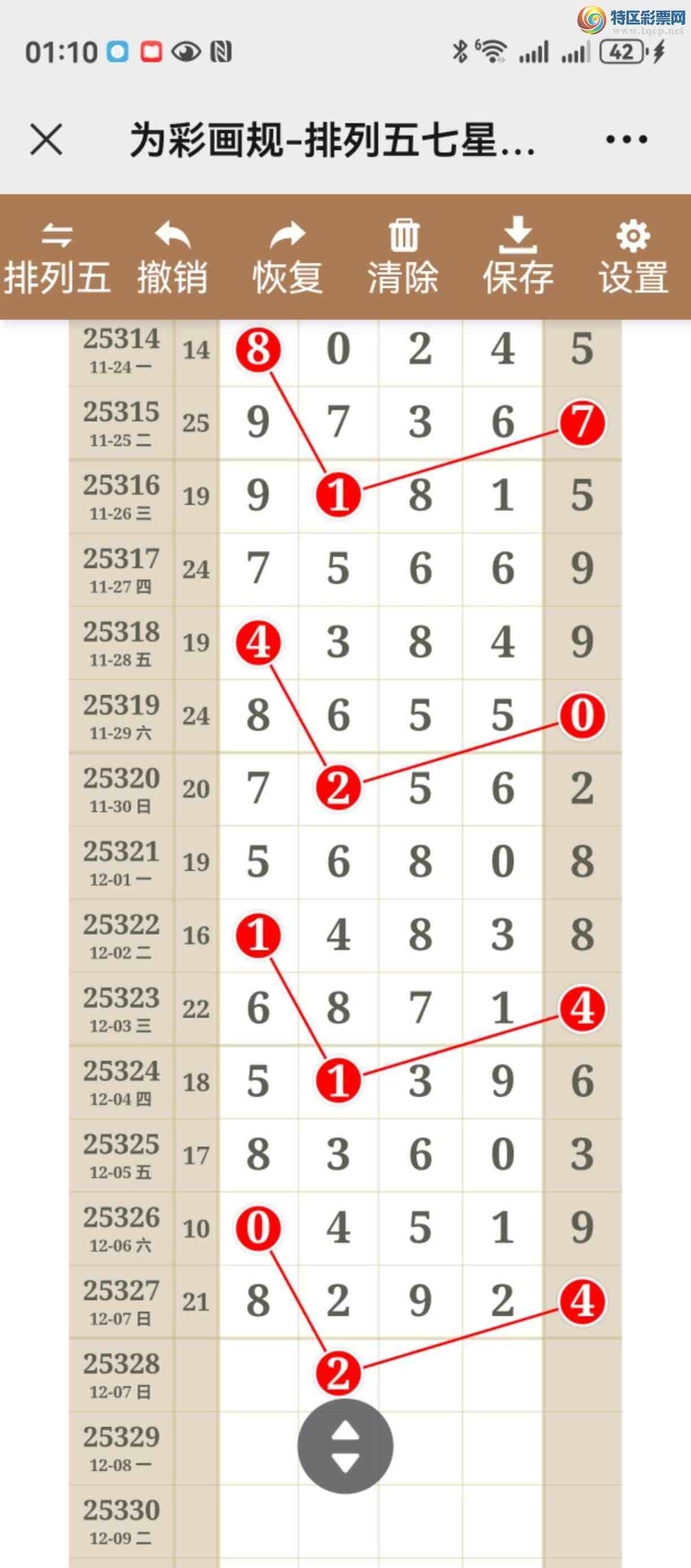Undo last drawing with 撤销
The height and width of the screenshot is (1568, 691).
[172, 258]
